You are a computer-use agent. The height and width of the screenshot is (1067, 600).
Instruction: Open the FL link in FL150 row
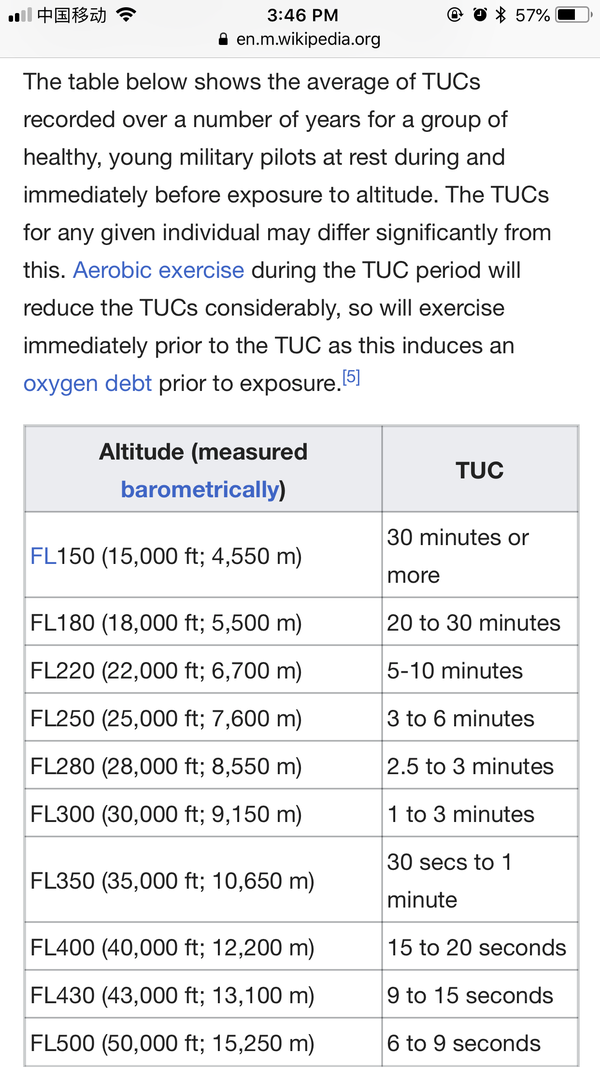(x=44, y=557)
